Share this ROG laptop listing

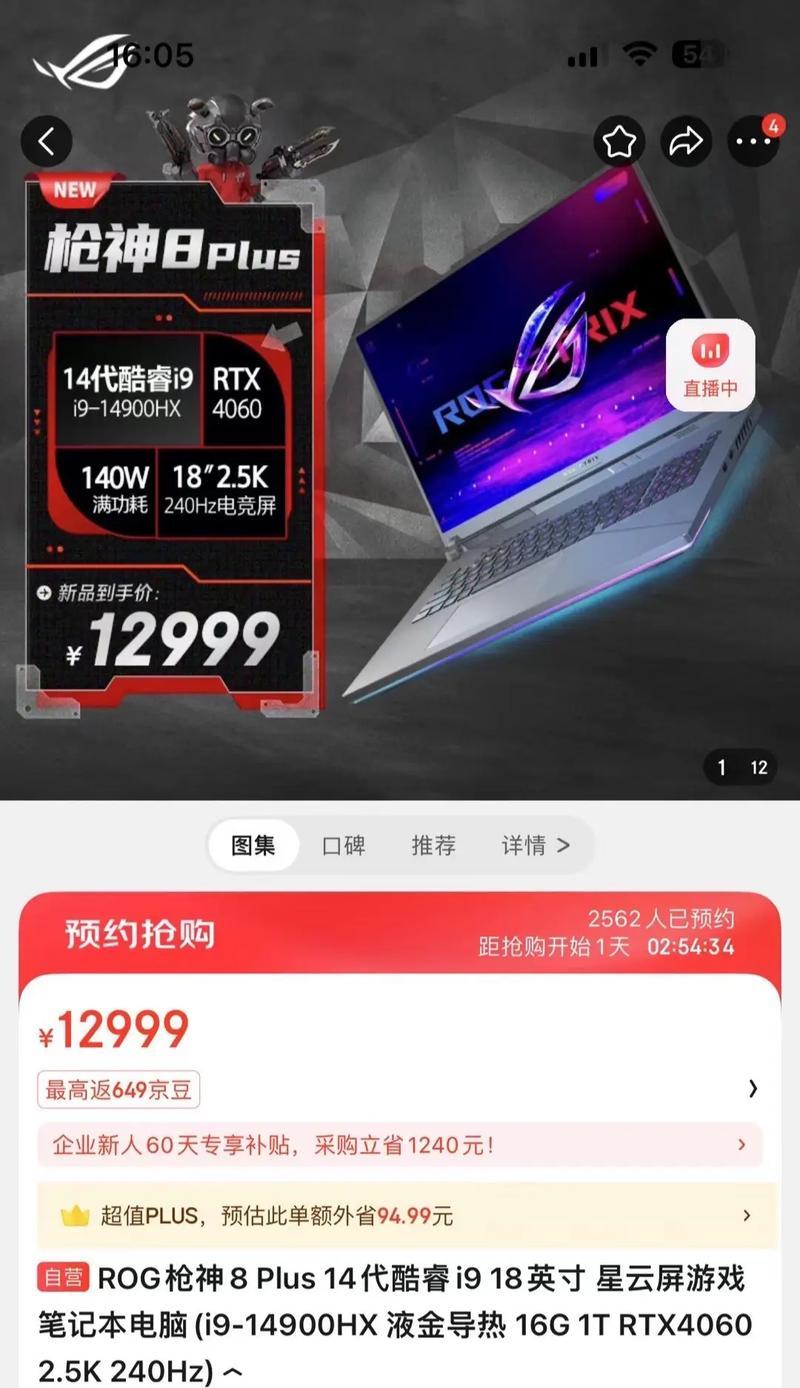click(686, 142)
